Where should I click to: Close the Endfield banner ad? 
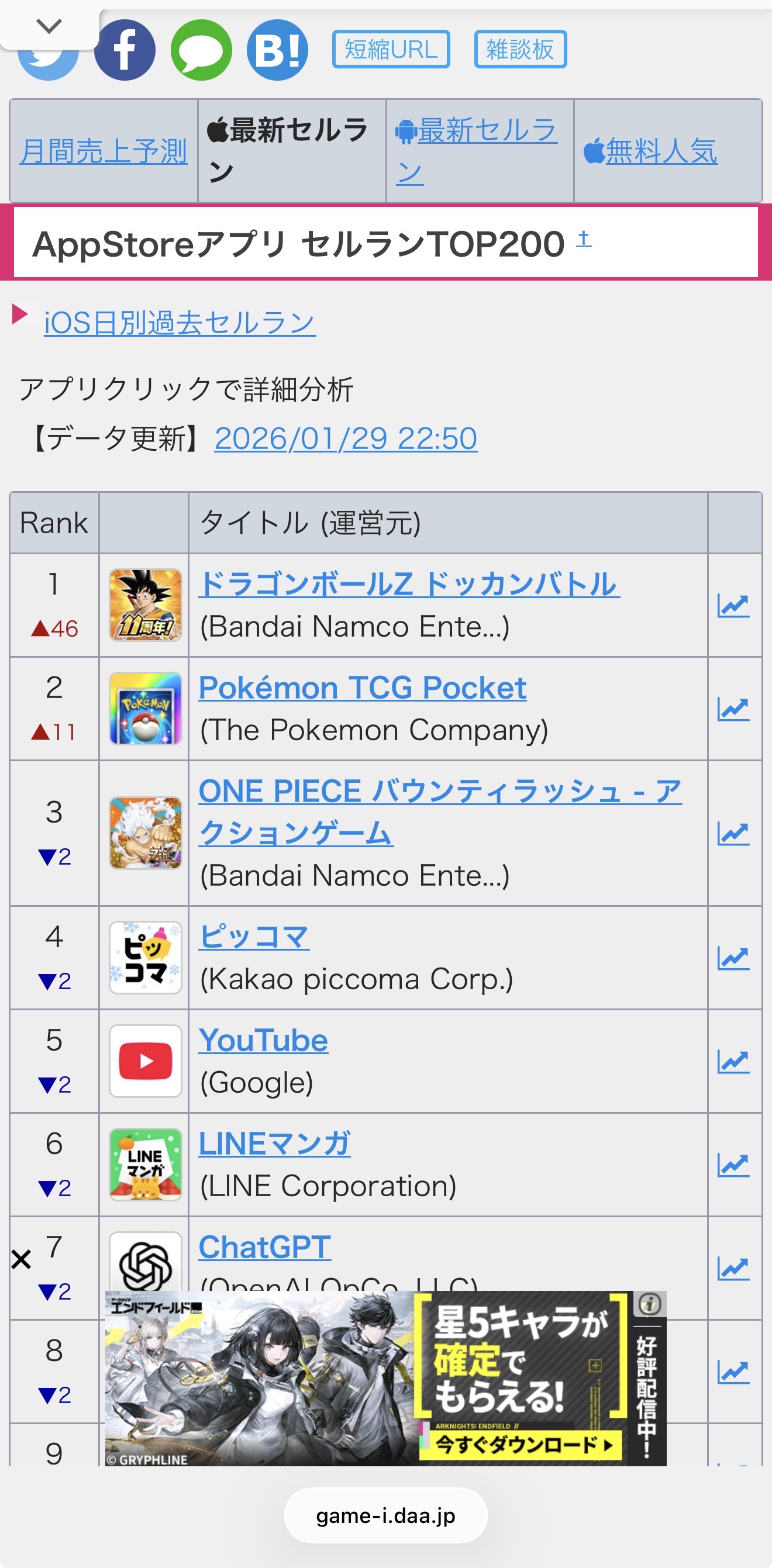pyautogui.click(x=21, y=1259)
